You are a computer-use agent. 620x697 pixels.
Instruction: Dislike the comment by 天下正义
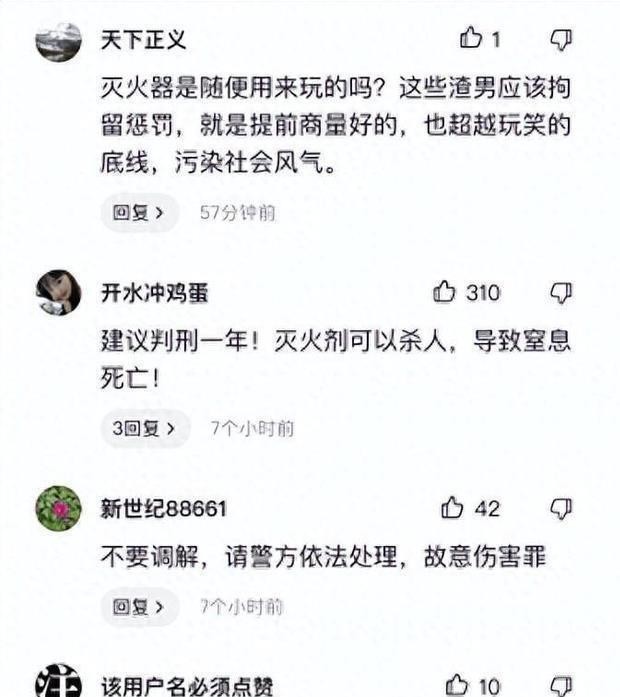[562, 39]
